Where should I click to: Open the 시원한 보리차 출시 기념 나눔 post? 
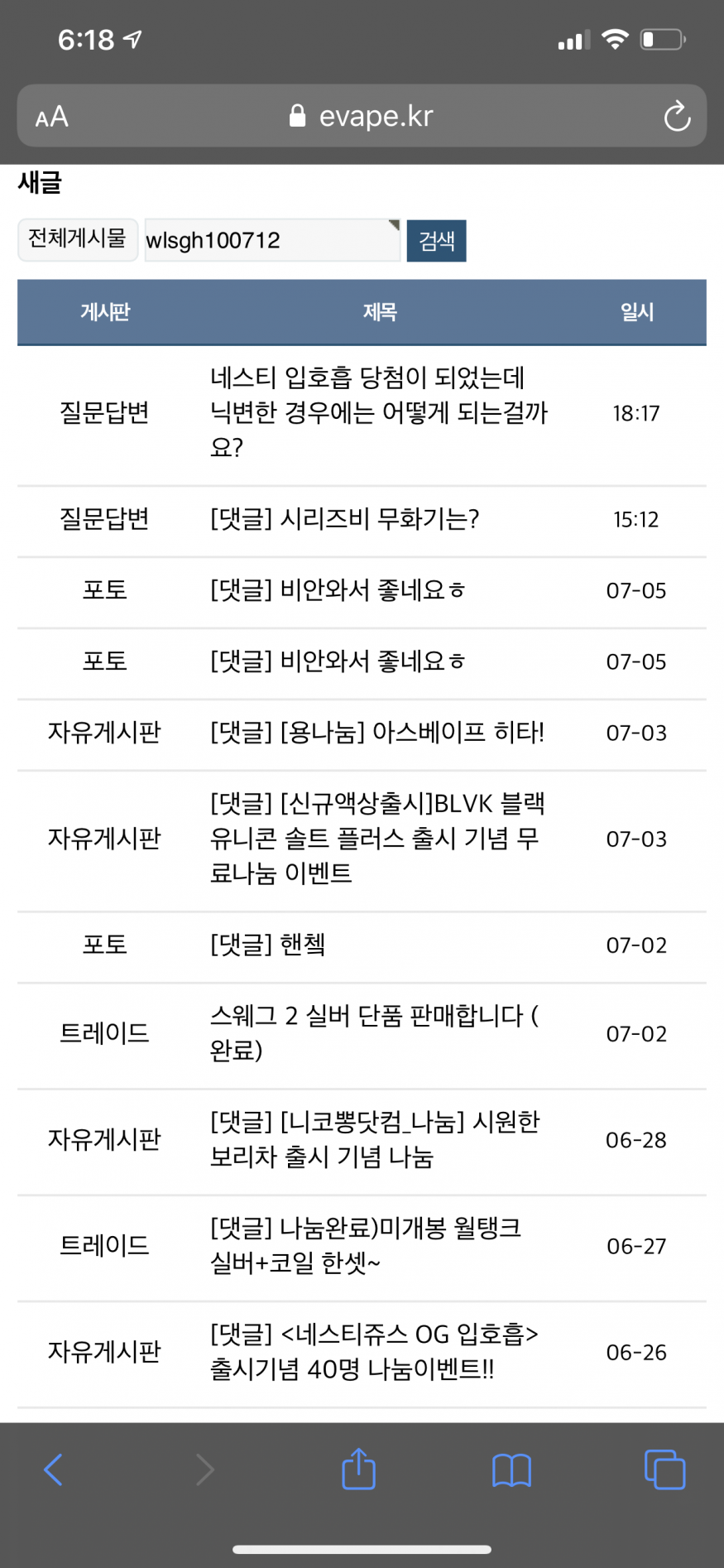pos(374,1139)
